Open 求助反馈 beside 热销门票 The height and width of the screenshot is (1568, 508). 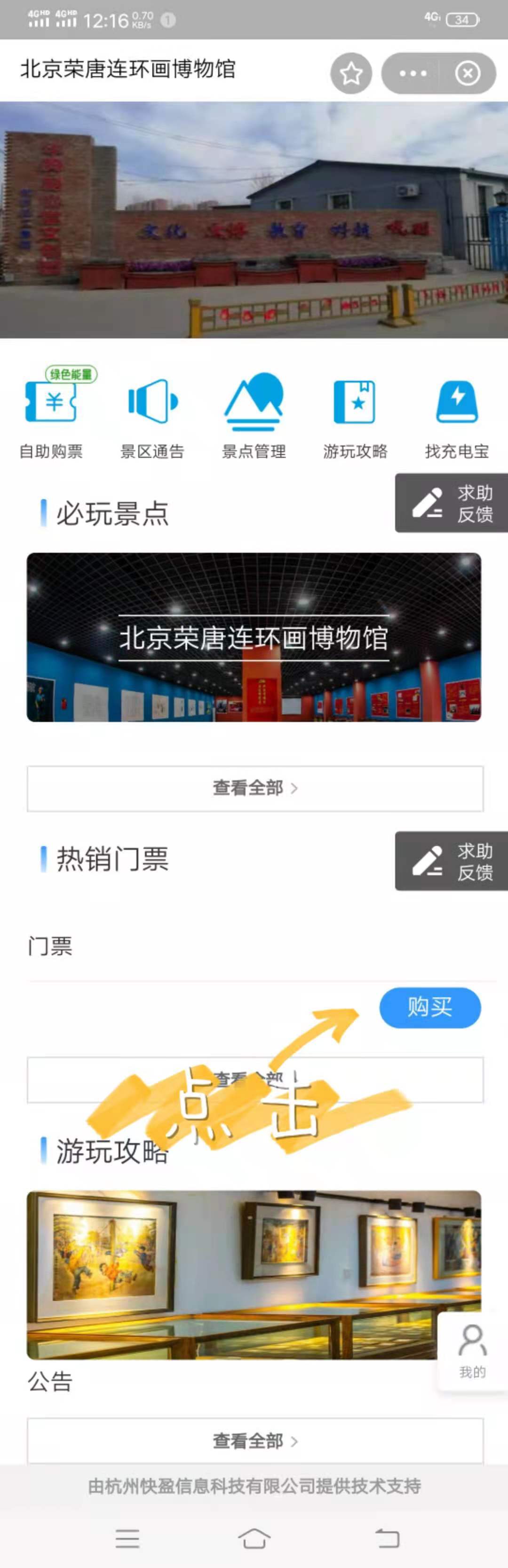[452, 861]
